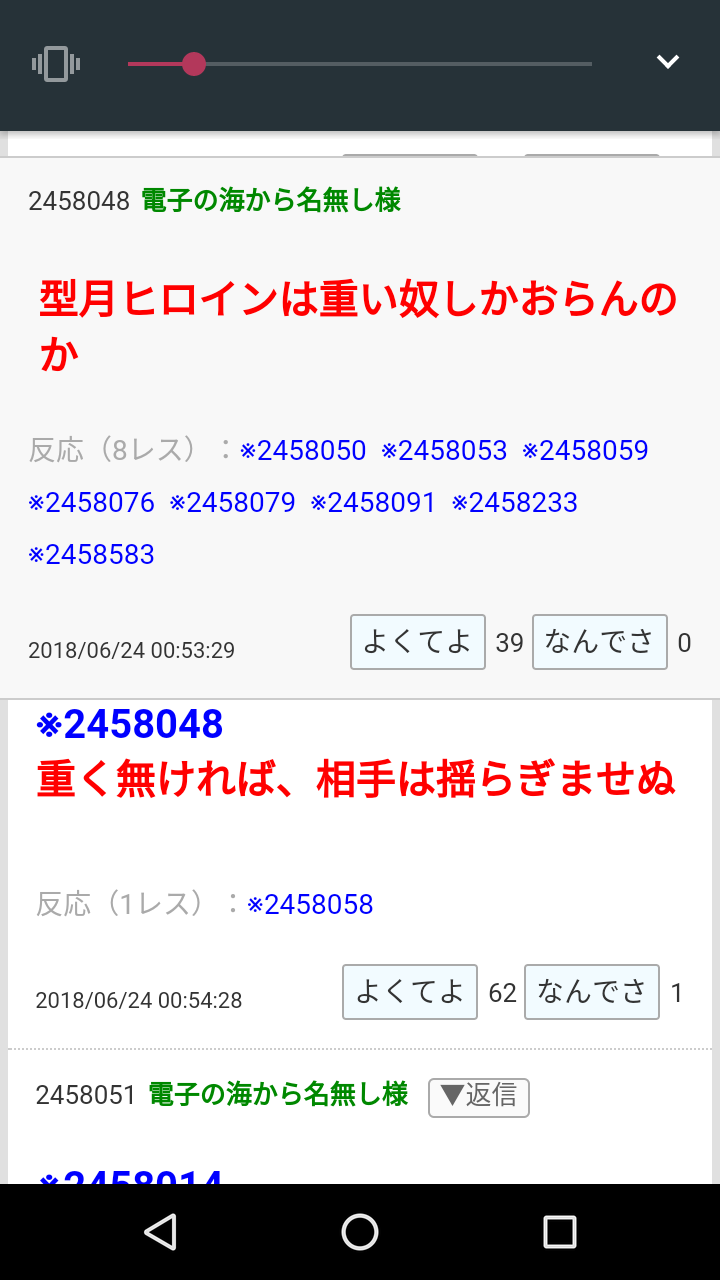The height and width of the screenshot is (1280, 720).
Task: Jump to reply ※2458059
Action: click(585, 451)
